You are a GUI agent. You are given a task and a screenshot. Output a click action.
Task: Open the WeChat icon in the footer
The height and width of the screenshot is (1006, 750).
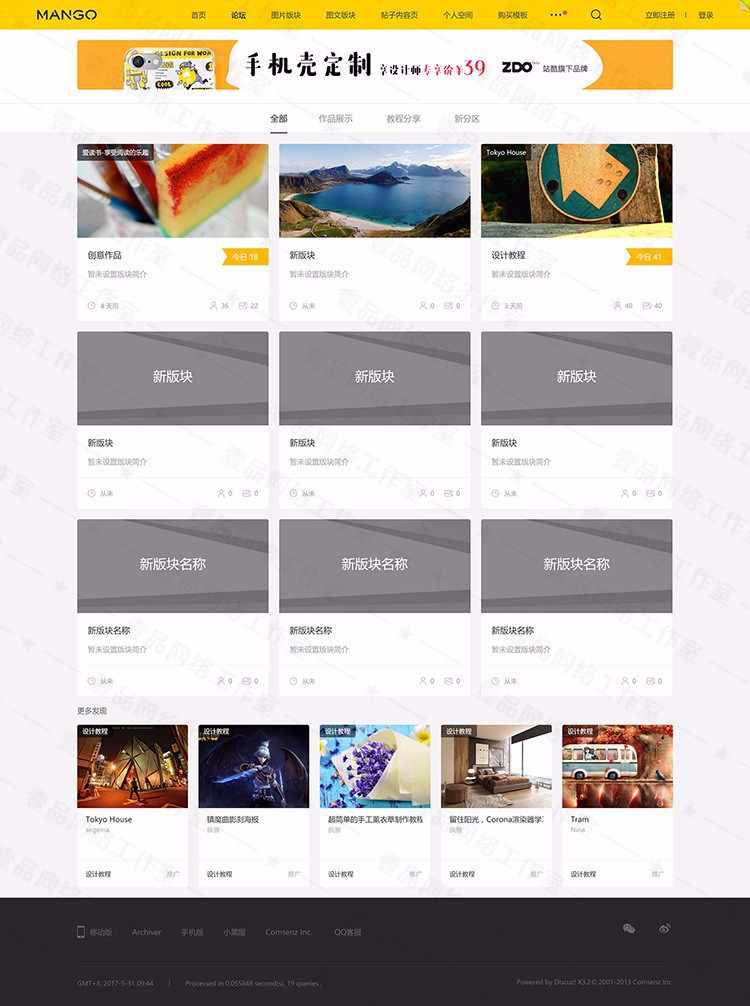pos(629,929)
